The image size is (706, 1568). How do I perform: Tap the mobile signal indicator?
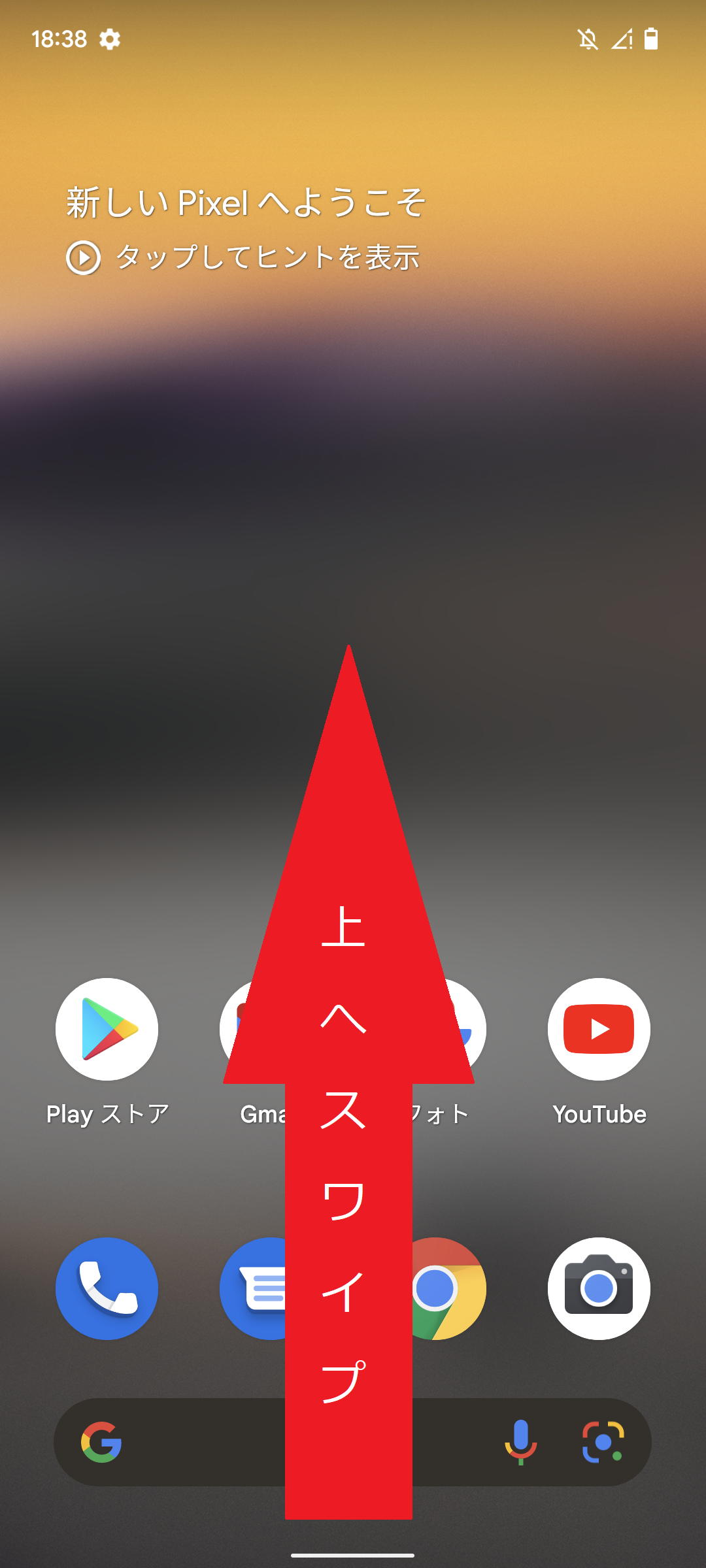click(621, 41)
